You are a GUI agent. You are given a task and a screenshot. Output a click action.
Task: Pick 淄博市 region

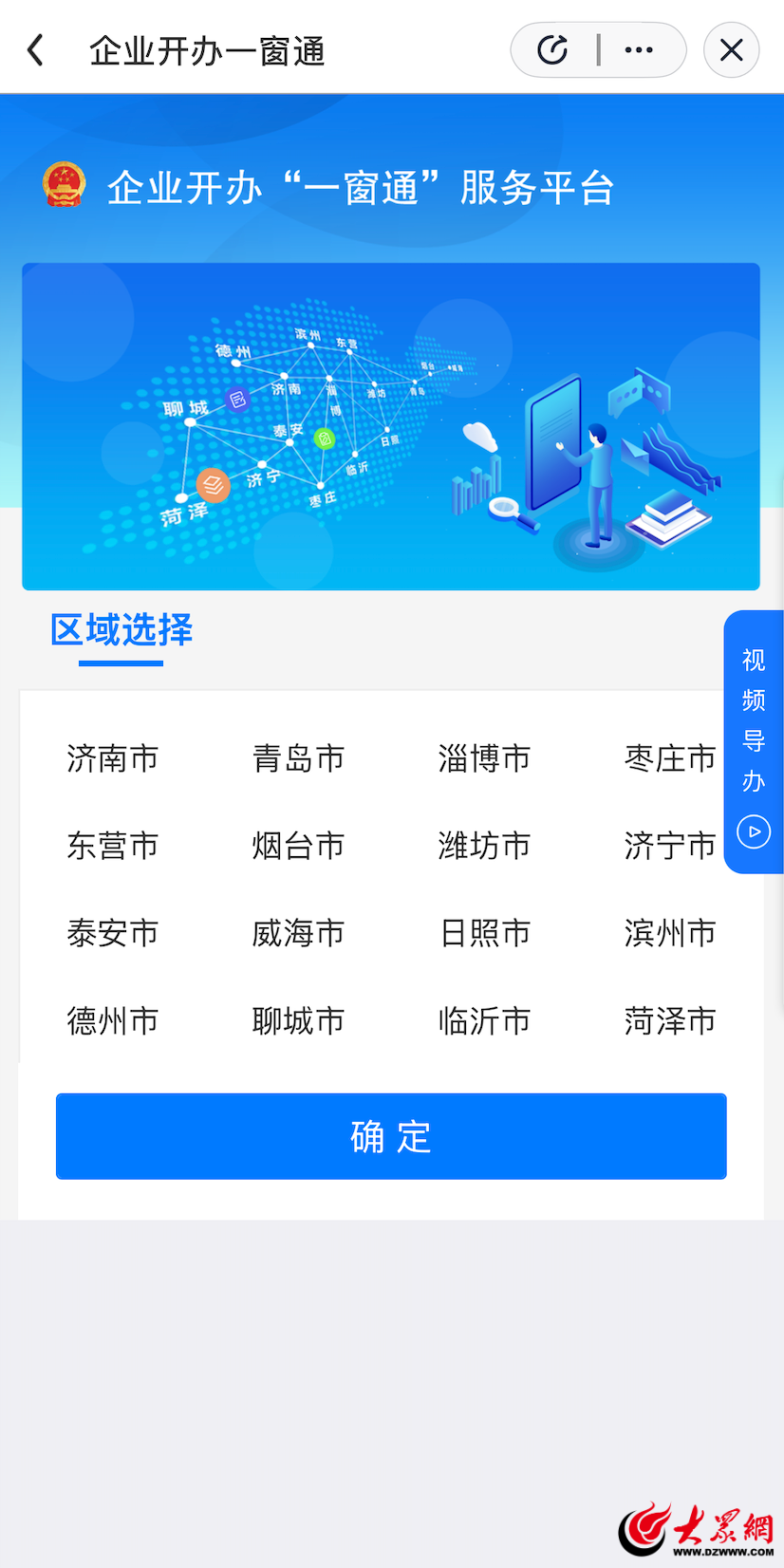click(484, 758)
